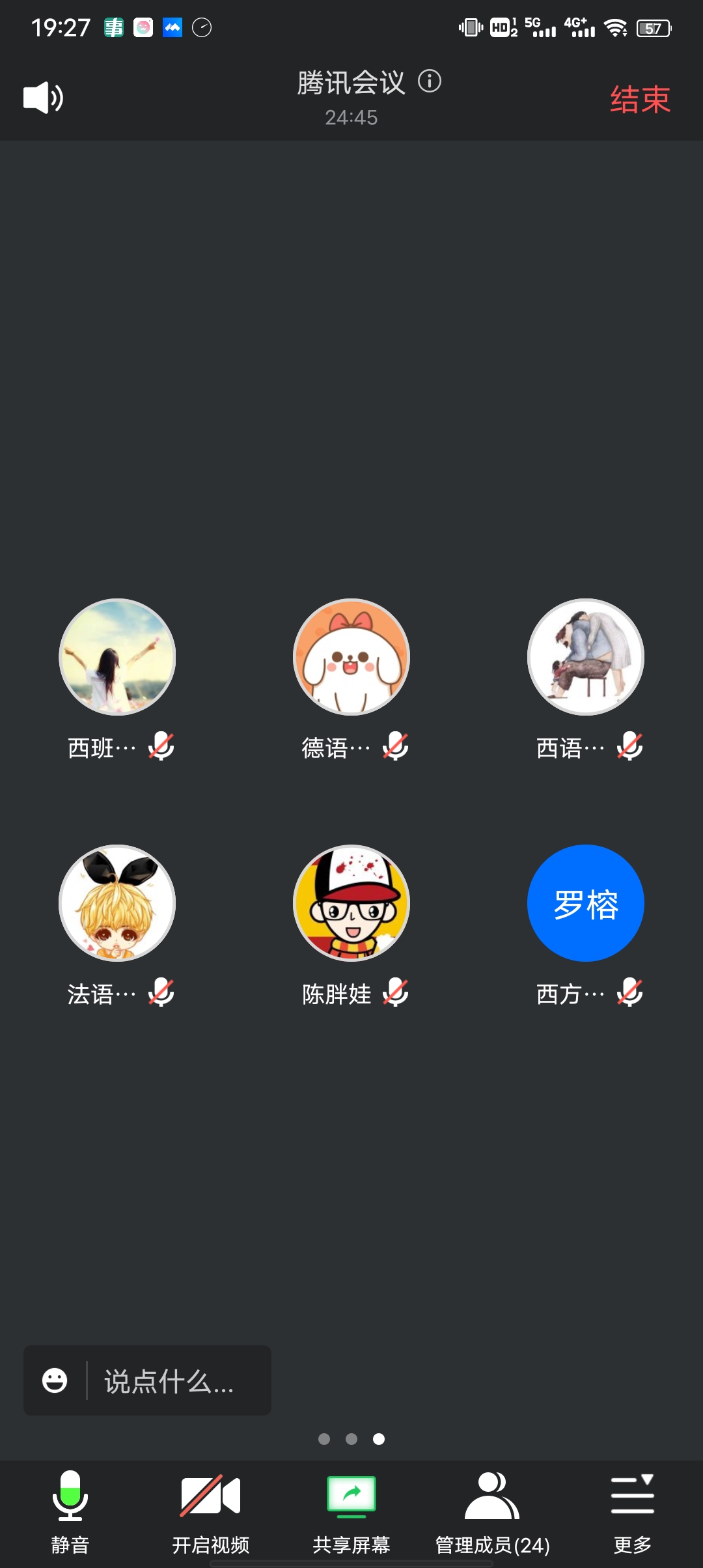Image resolution: width=703 pixels, height=1568 pixels.
Task: Select participant 西语… avatar
Action: [x=586, y=657]
